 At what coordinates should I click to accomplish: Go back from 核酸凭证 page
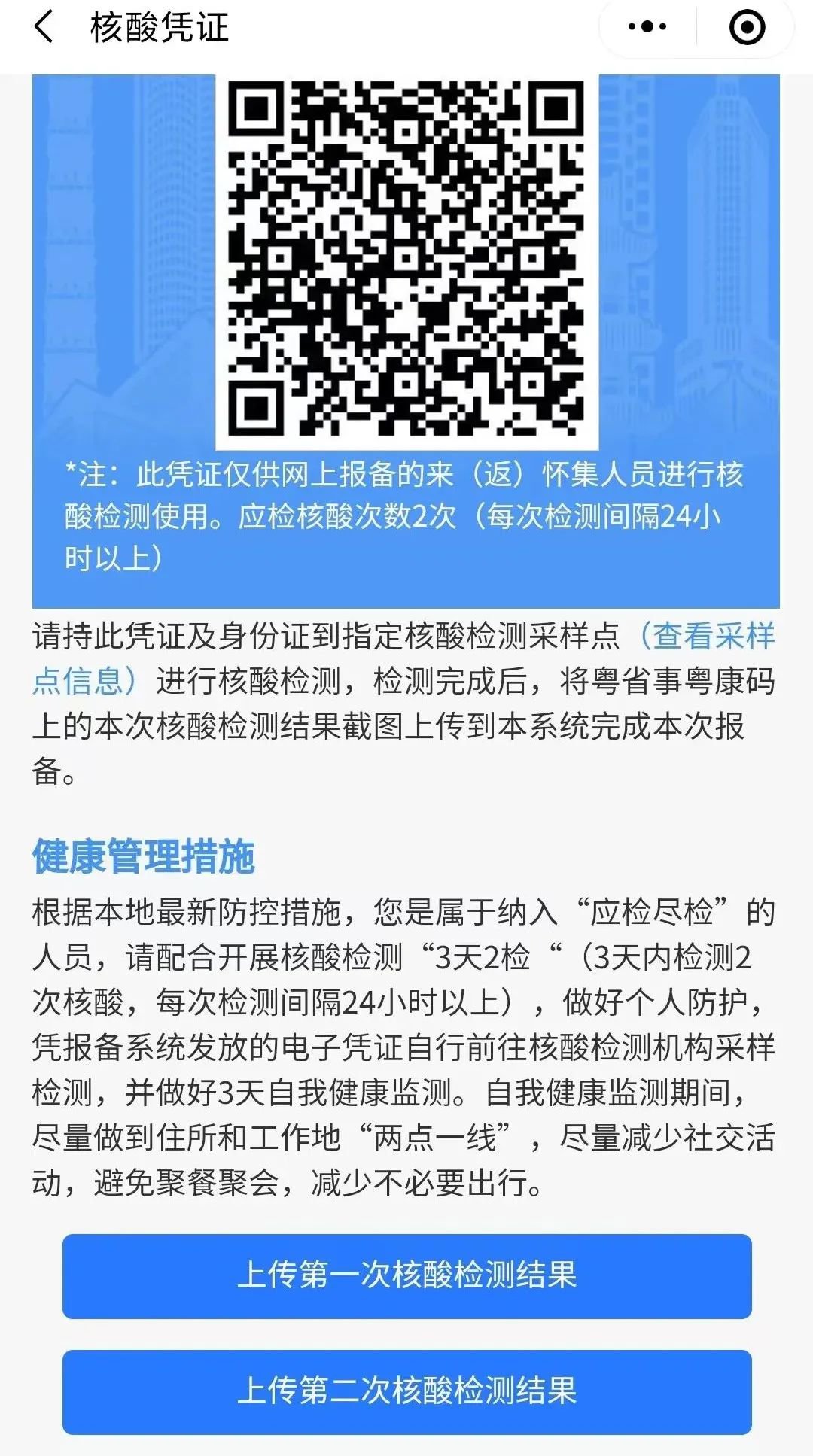click(x=44, y=28)
